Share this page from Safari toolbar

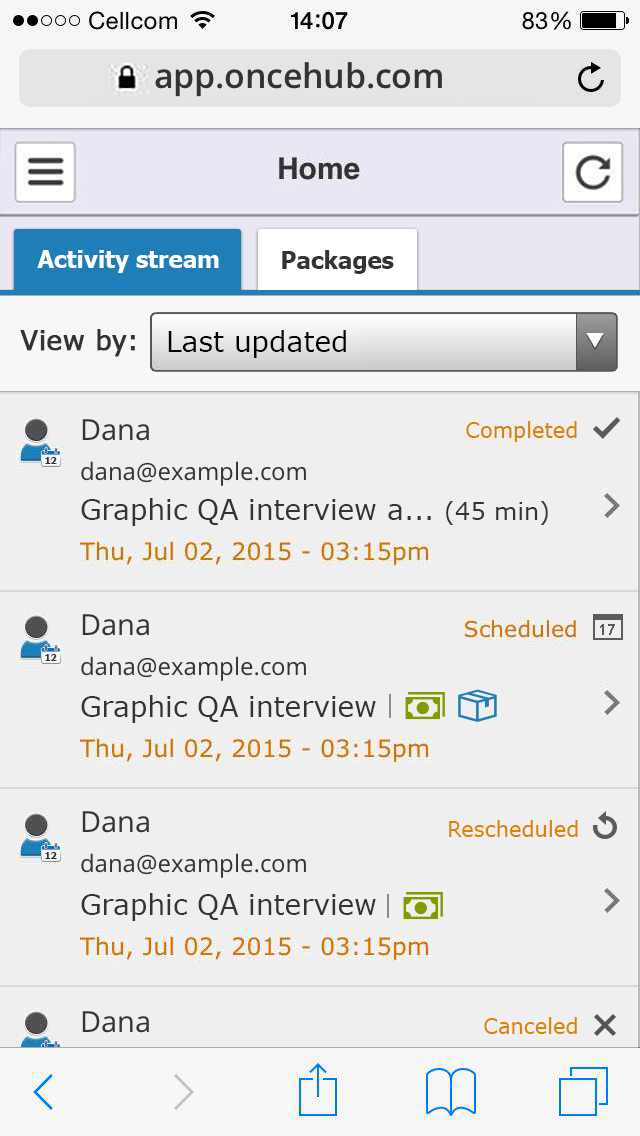pos(318,1090)
